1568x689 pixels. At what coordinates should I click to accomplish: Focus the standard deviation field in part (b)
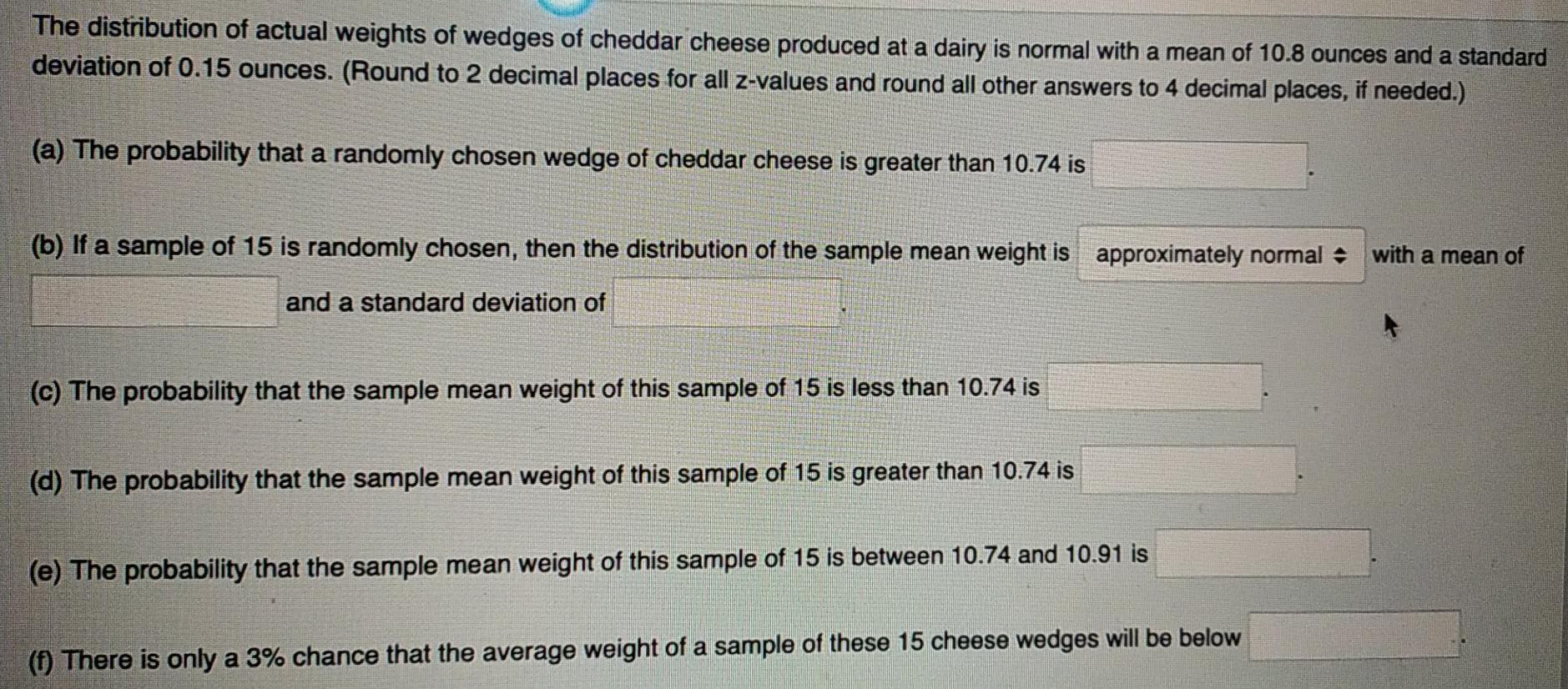tap(727, 303)
